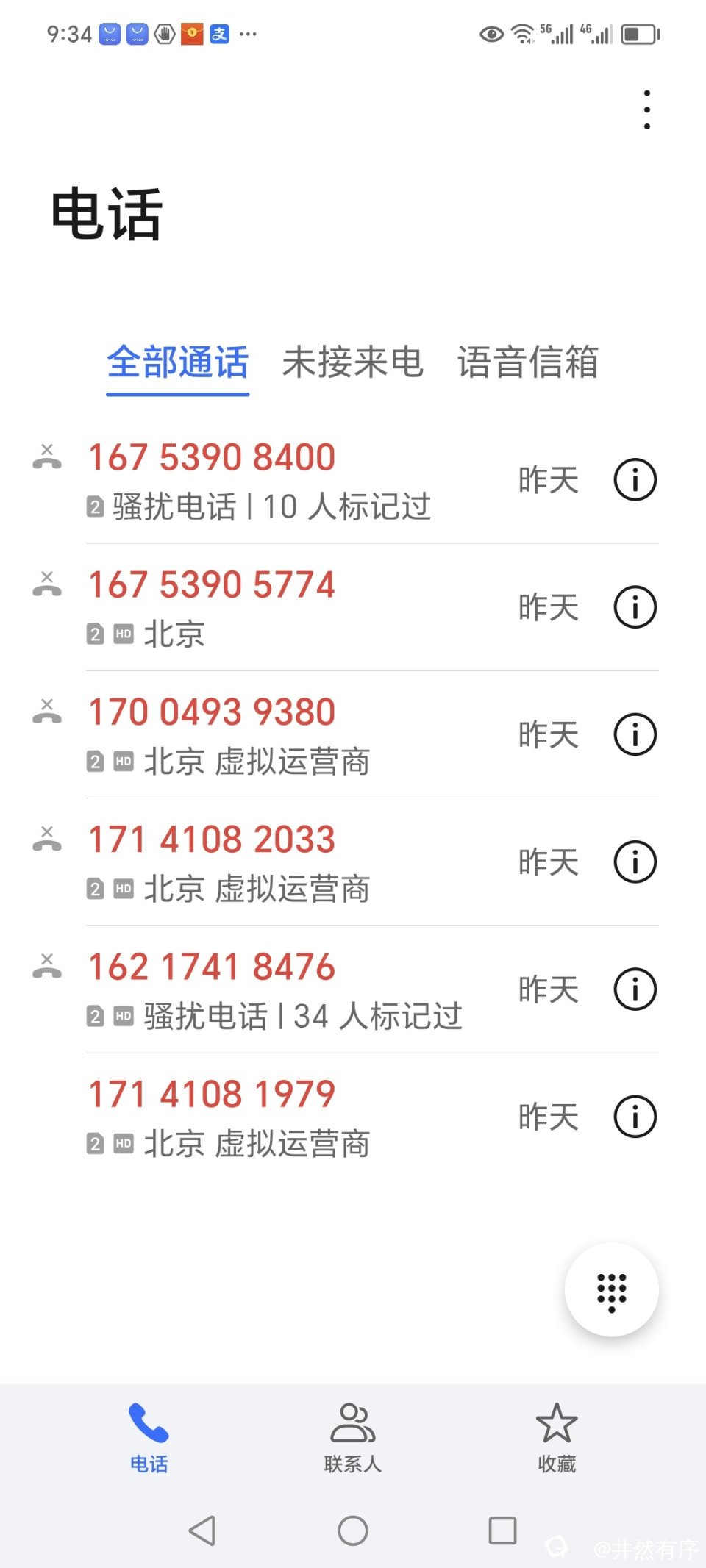Switch to the 未接来电 tab
Screen dimensions: 706x1568
click(352, 362)
